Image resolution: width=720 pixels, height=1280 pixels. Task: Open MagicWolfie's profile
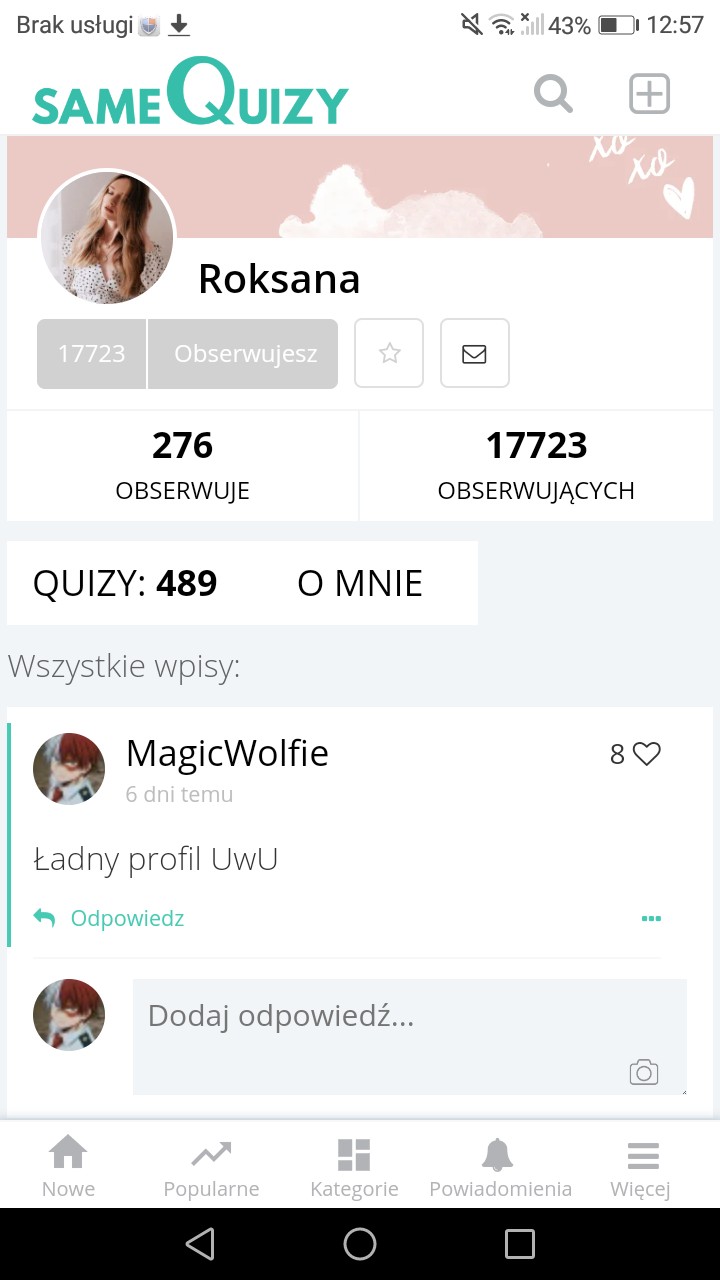pos(227,753)
